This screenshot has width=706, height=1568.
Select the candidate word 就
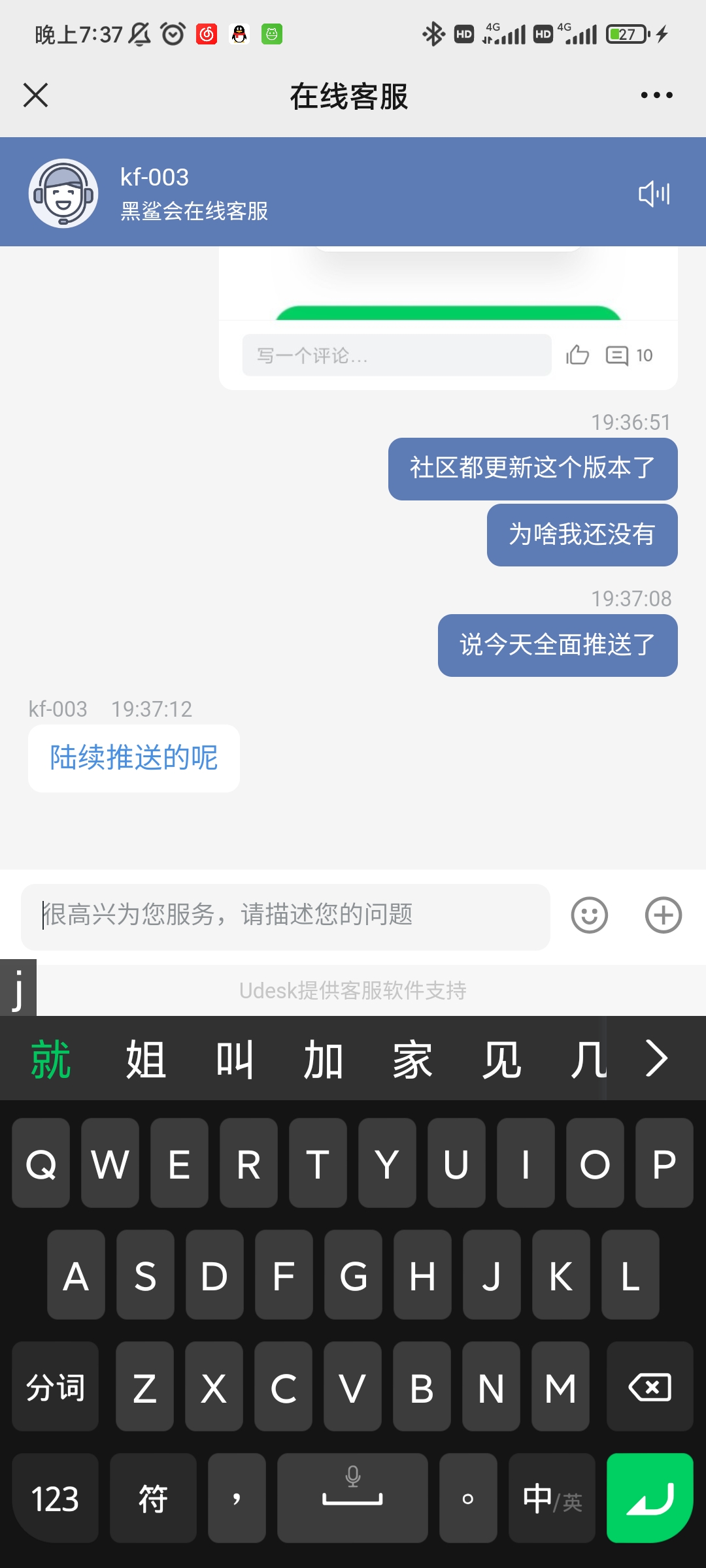point(51,1059)
